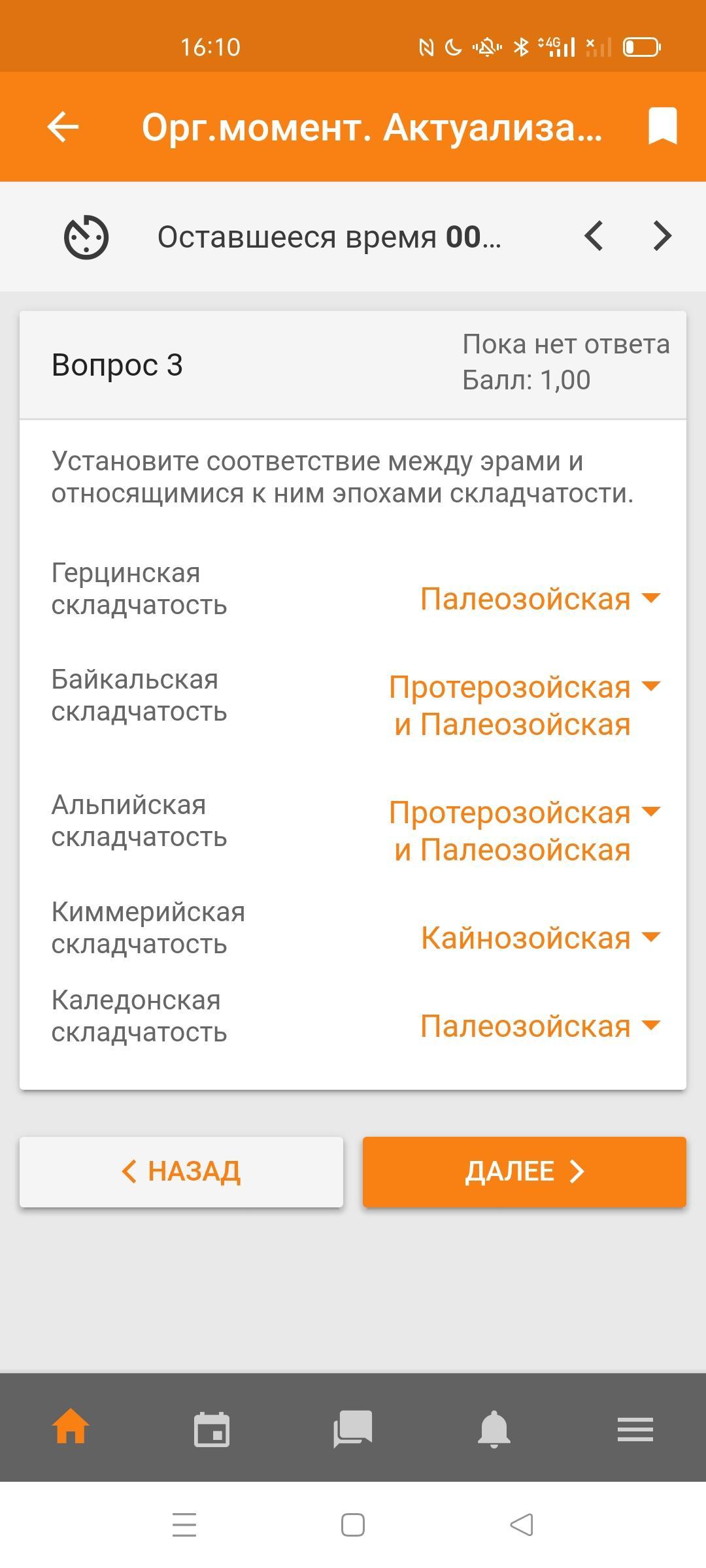The image size is (706, 1568).
Task: Open dropdown for Альпийская складчатость
Action: [x=525, y=831]
